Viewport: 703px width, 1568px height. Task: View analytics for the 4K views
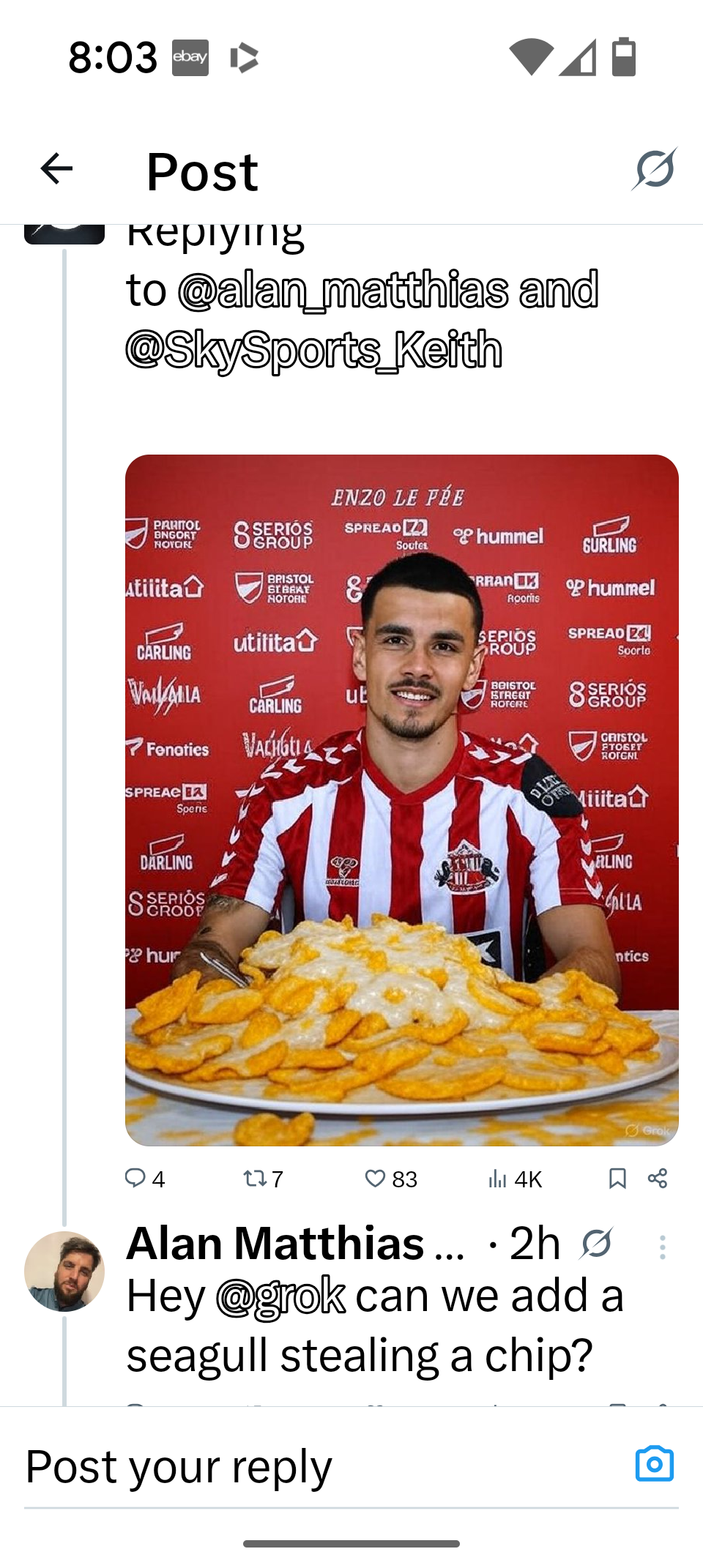click(x=515, y=1179)
